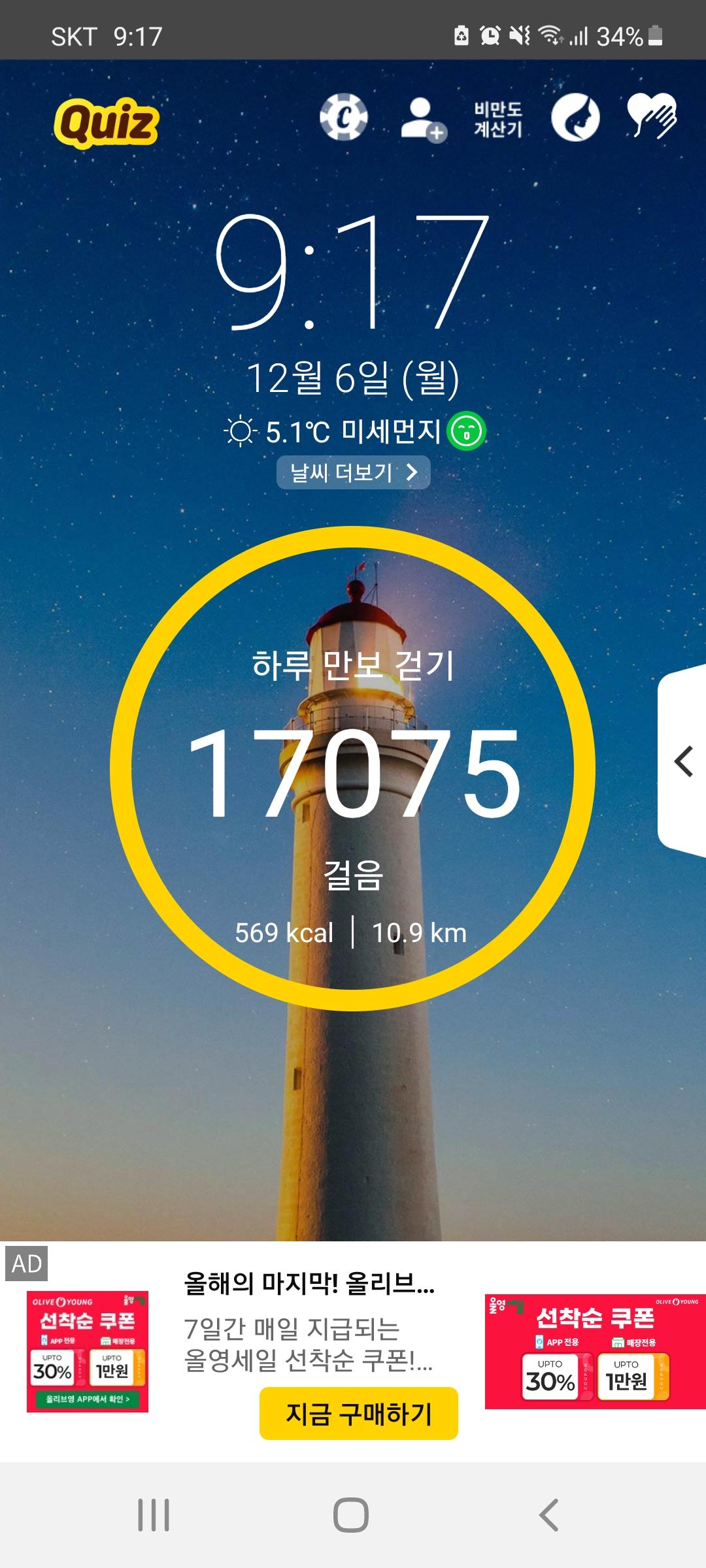This screenshot has width=706, height=1568.
Task: Open 비만도 계산기 (BMI calculator)
Action: click(498, 120)
